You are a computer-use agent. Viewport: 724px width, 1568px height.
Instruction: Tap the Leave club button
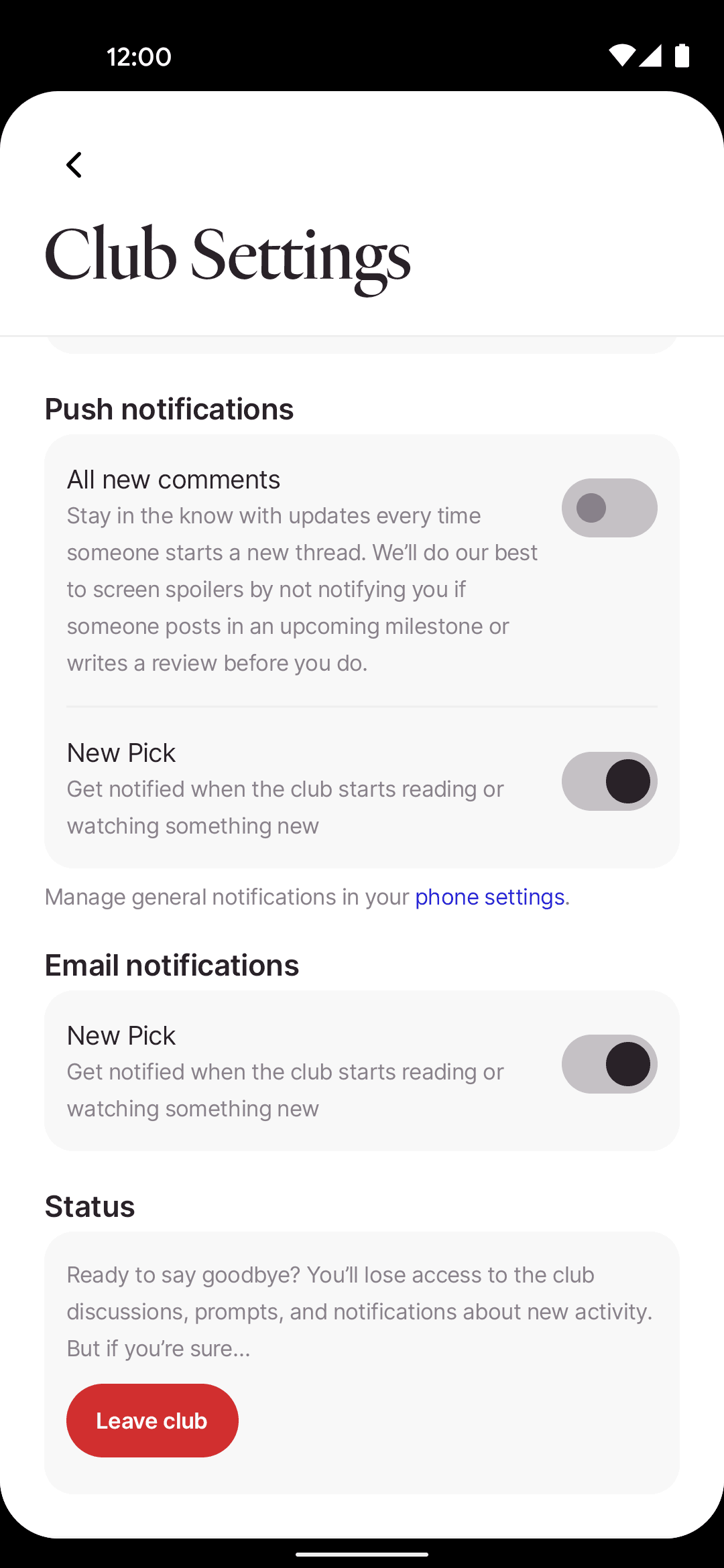[152, 1421]
